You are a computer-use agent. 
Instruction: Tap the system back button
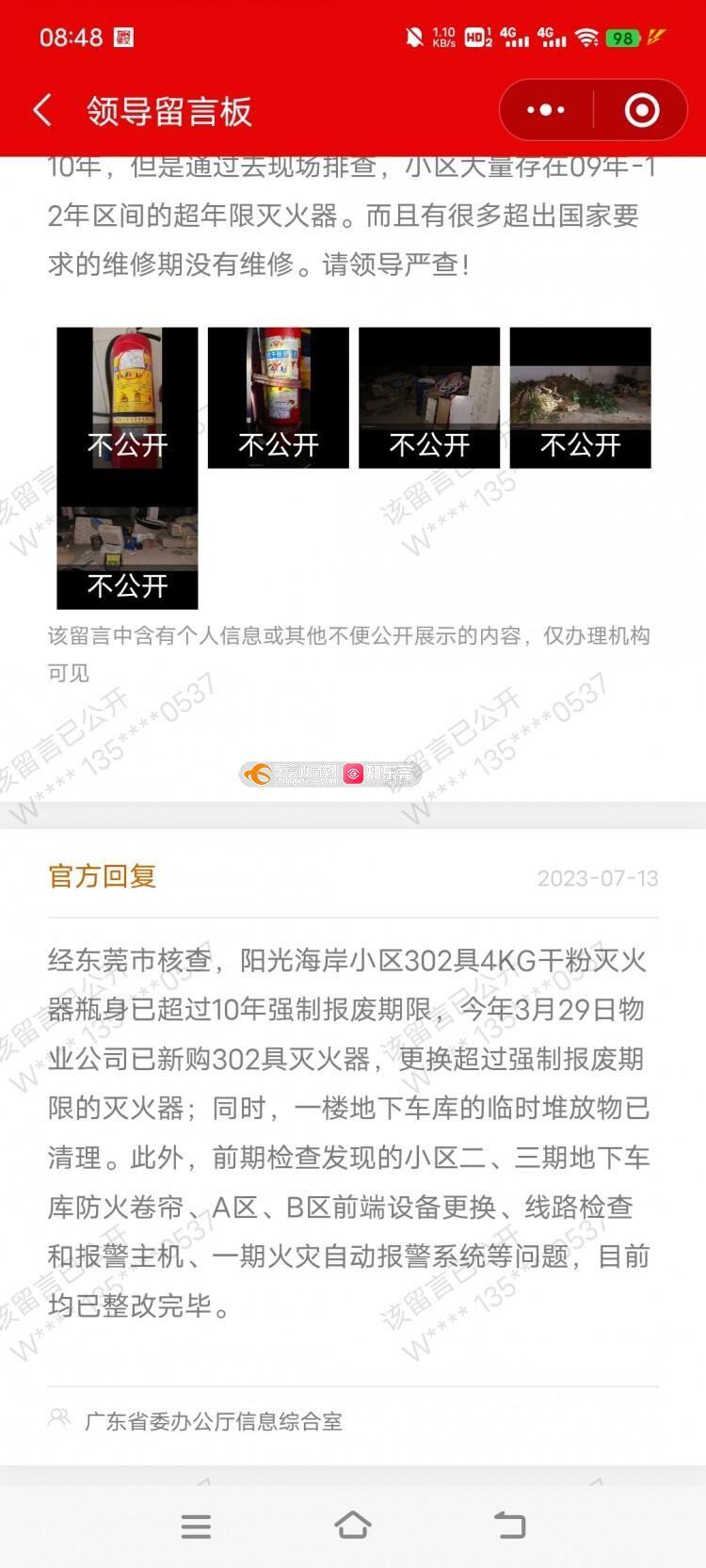point(509,1525)
